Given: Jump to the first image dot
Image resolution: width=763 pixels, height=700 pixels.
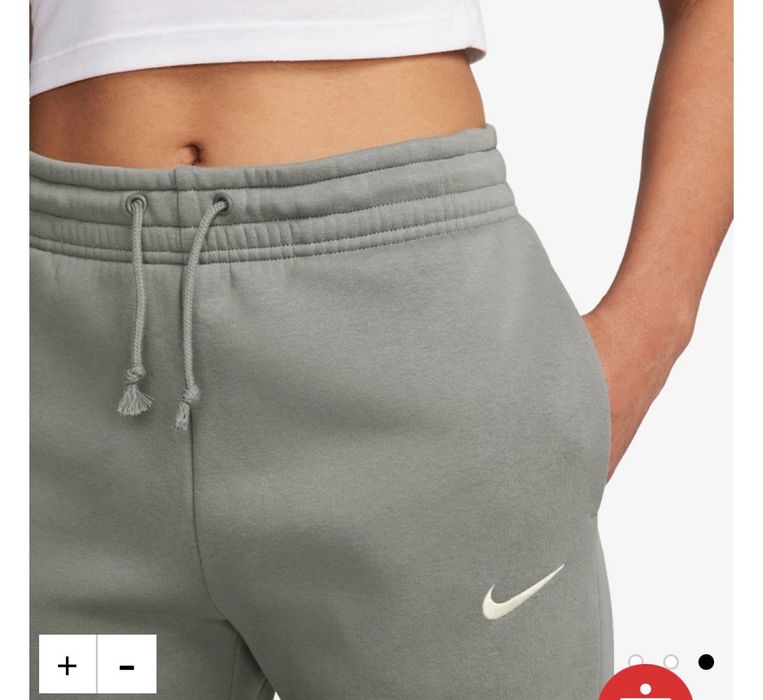Looking at the screenshot, I should coord(636,661).
